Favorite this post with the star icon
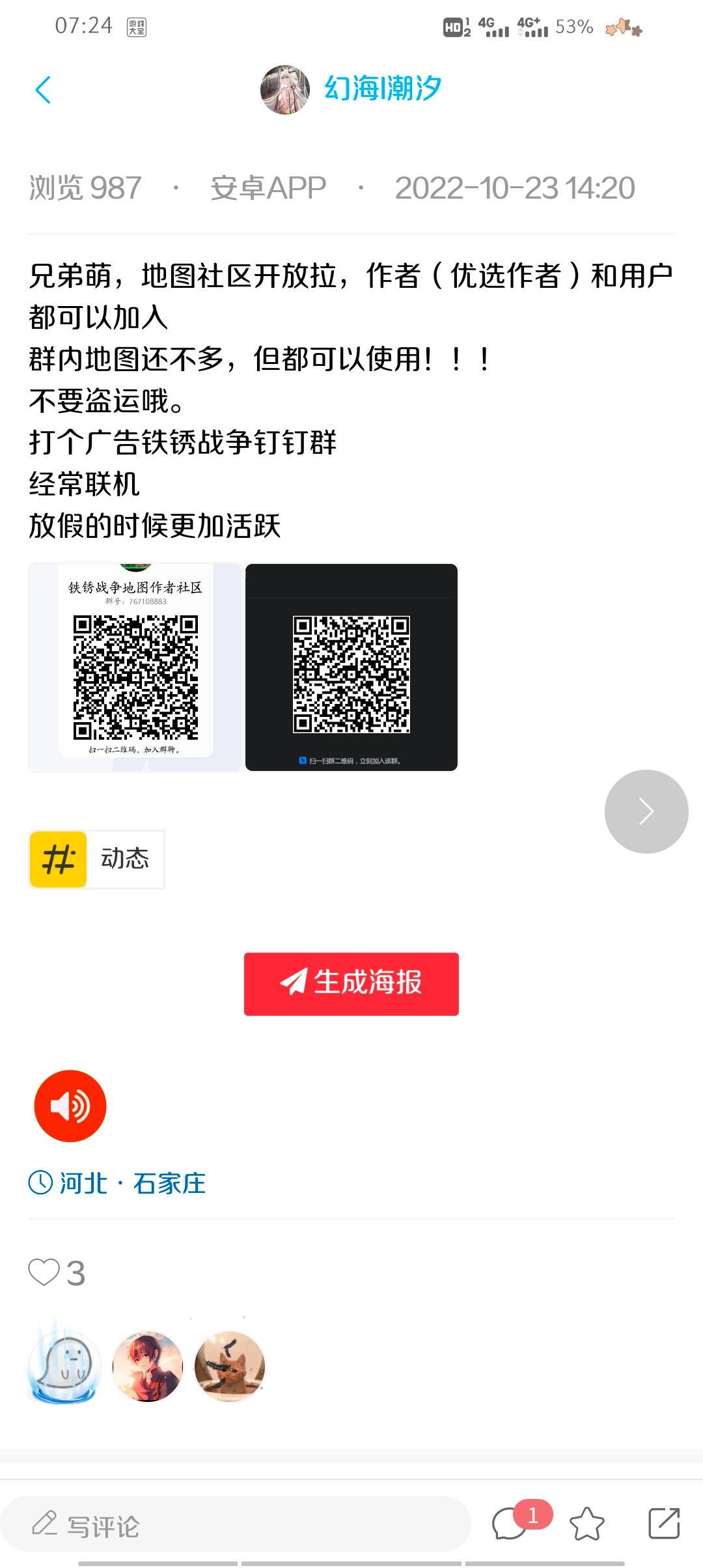Screen dimensions: 703x1568 click(586, 1524)
